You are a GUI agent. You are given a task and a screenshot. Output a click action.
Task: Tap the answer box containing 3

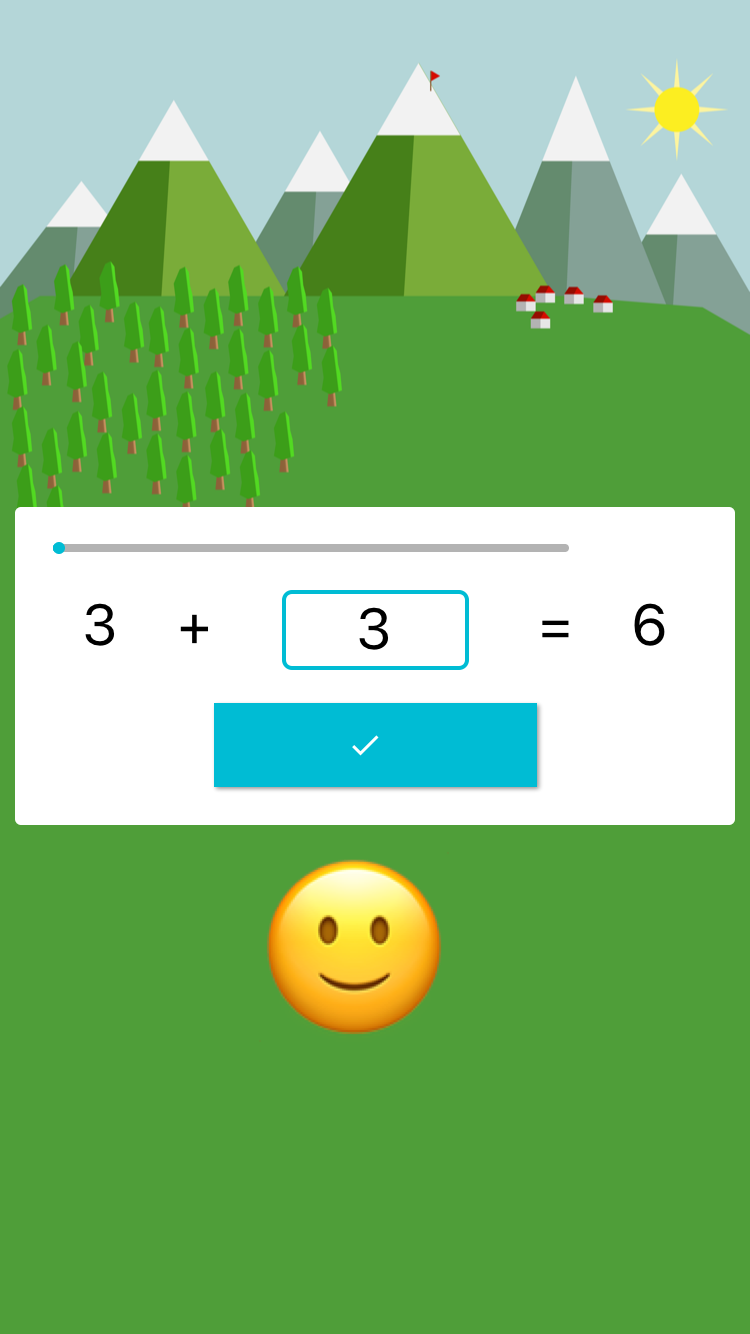(375, 630)
